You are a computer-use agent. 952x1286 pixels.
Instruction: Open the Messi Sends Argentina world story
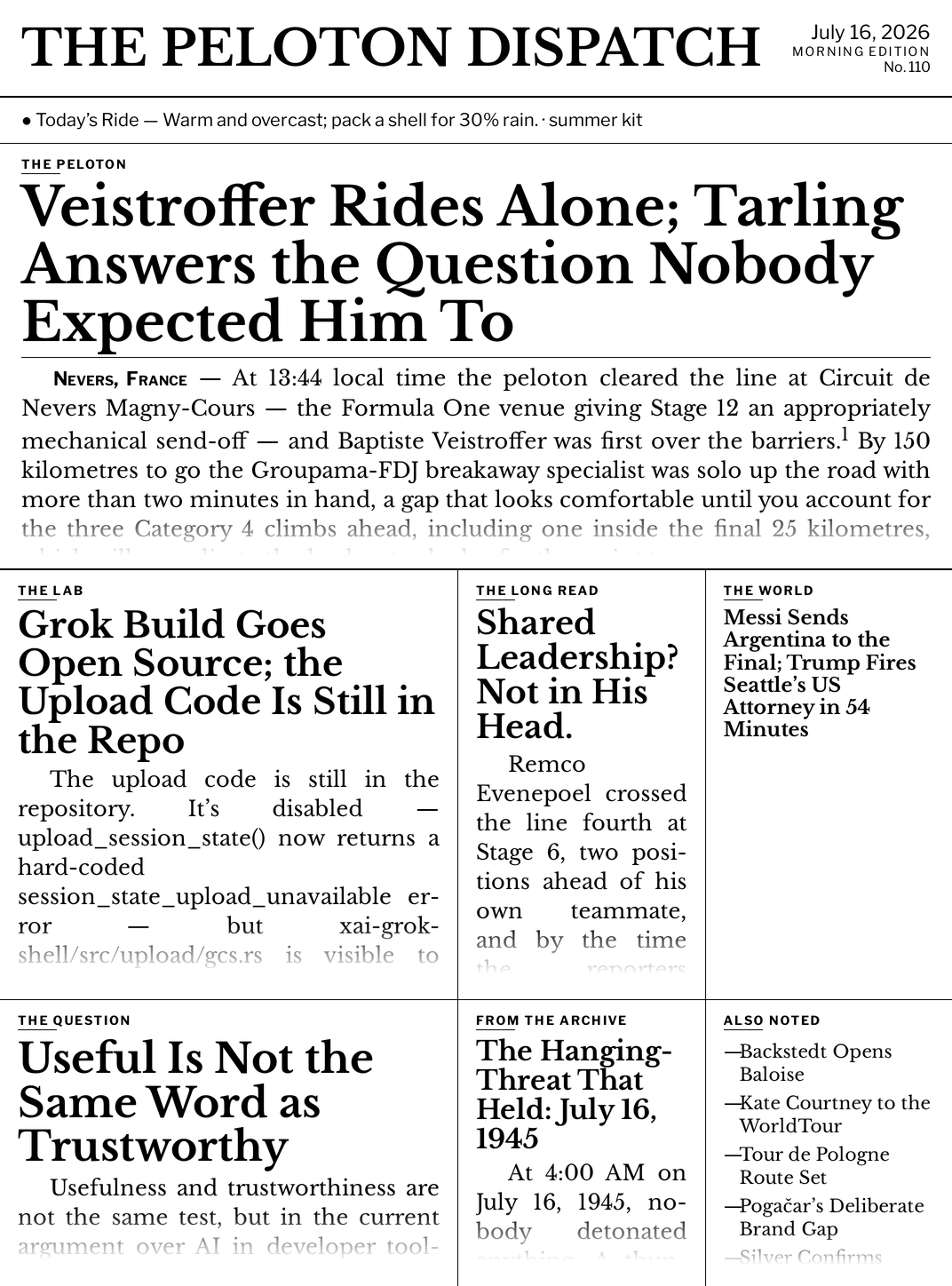coord(820,673)
